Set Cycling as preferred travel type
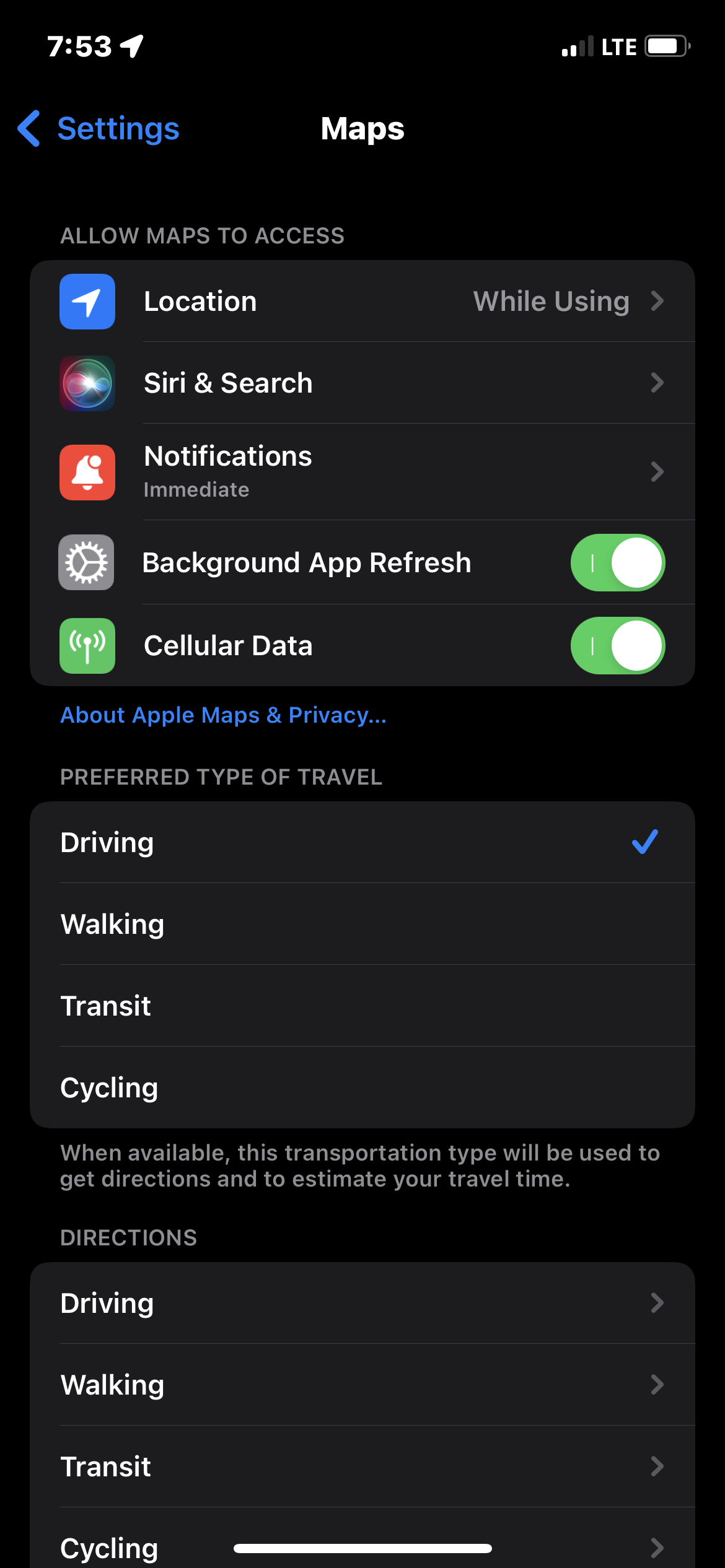This screenshot has width=725, height=1568. (362, 1087)
